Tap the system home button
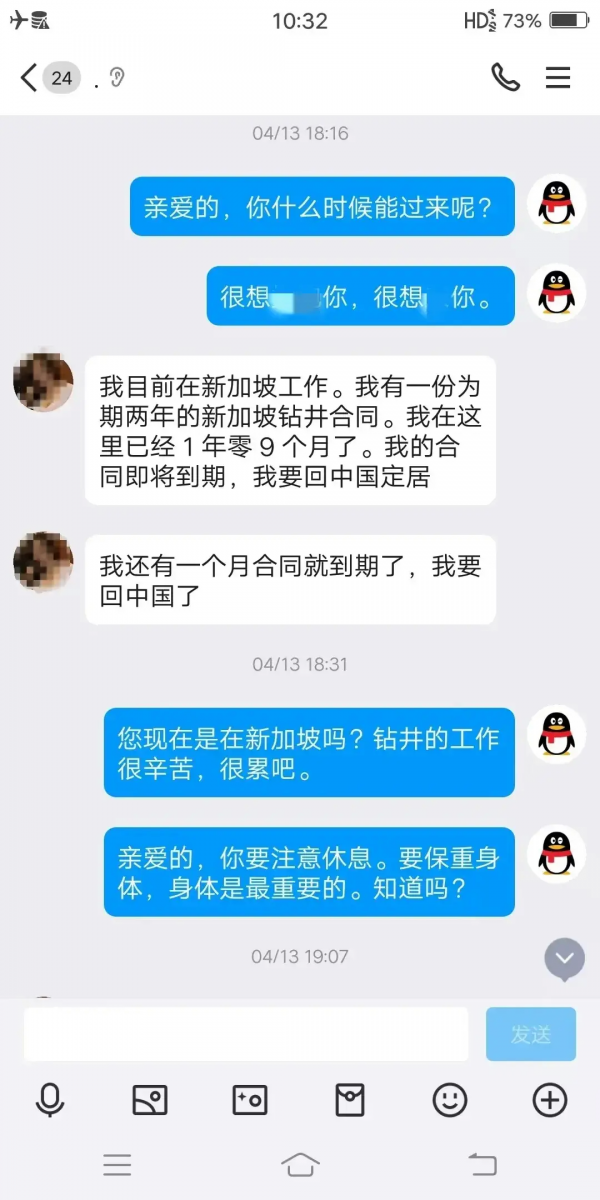 point(300,1164)
